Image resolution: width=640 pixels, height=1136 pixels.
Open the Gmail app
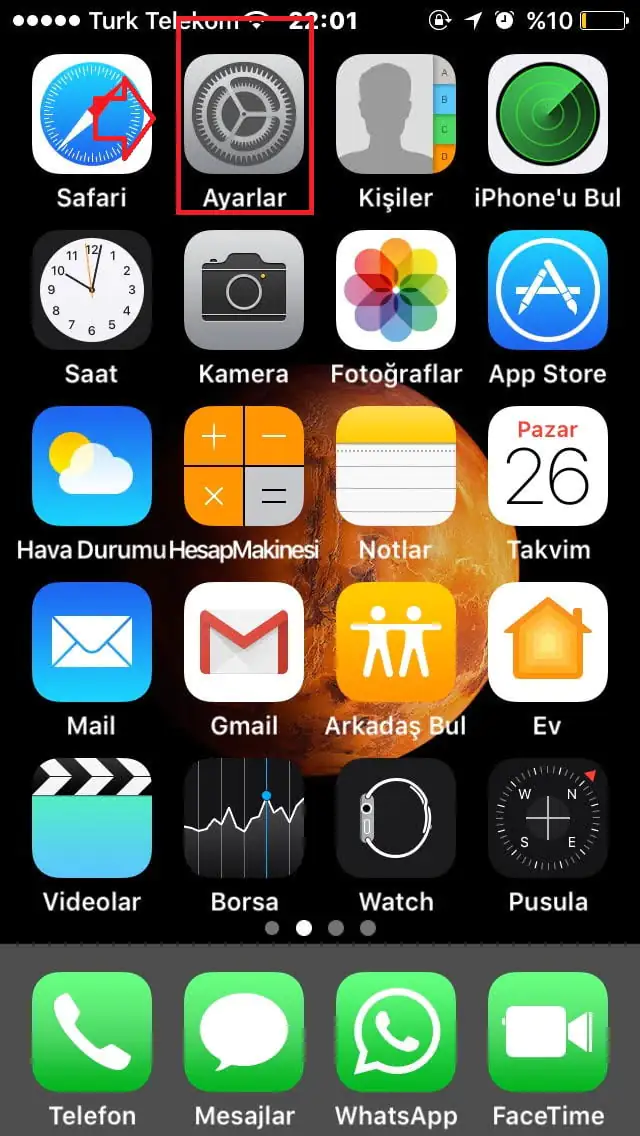(x=244, y=642)
